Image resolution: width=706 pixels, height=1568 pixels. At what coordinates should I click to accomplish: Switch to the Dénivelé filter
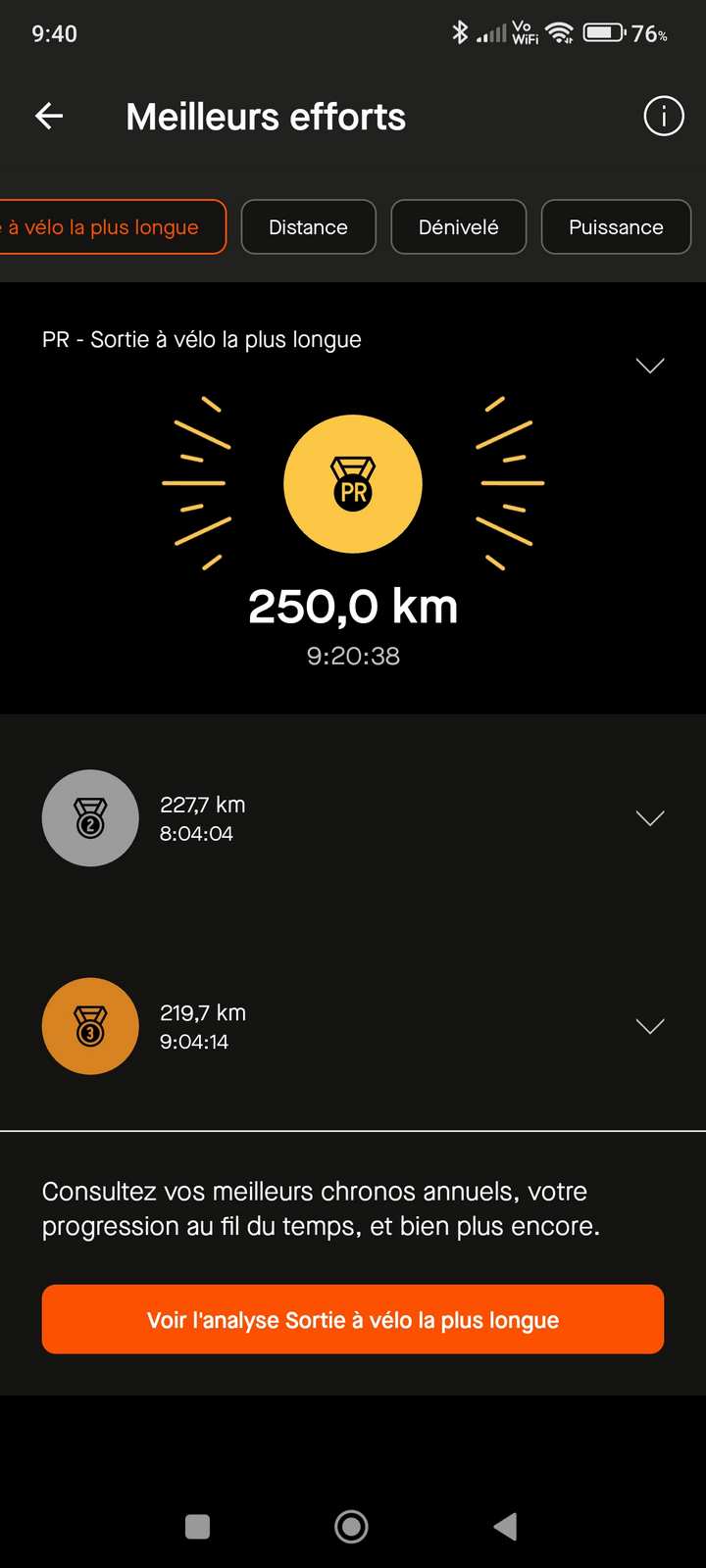[458, 227]
